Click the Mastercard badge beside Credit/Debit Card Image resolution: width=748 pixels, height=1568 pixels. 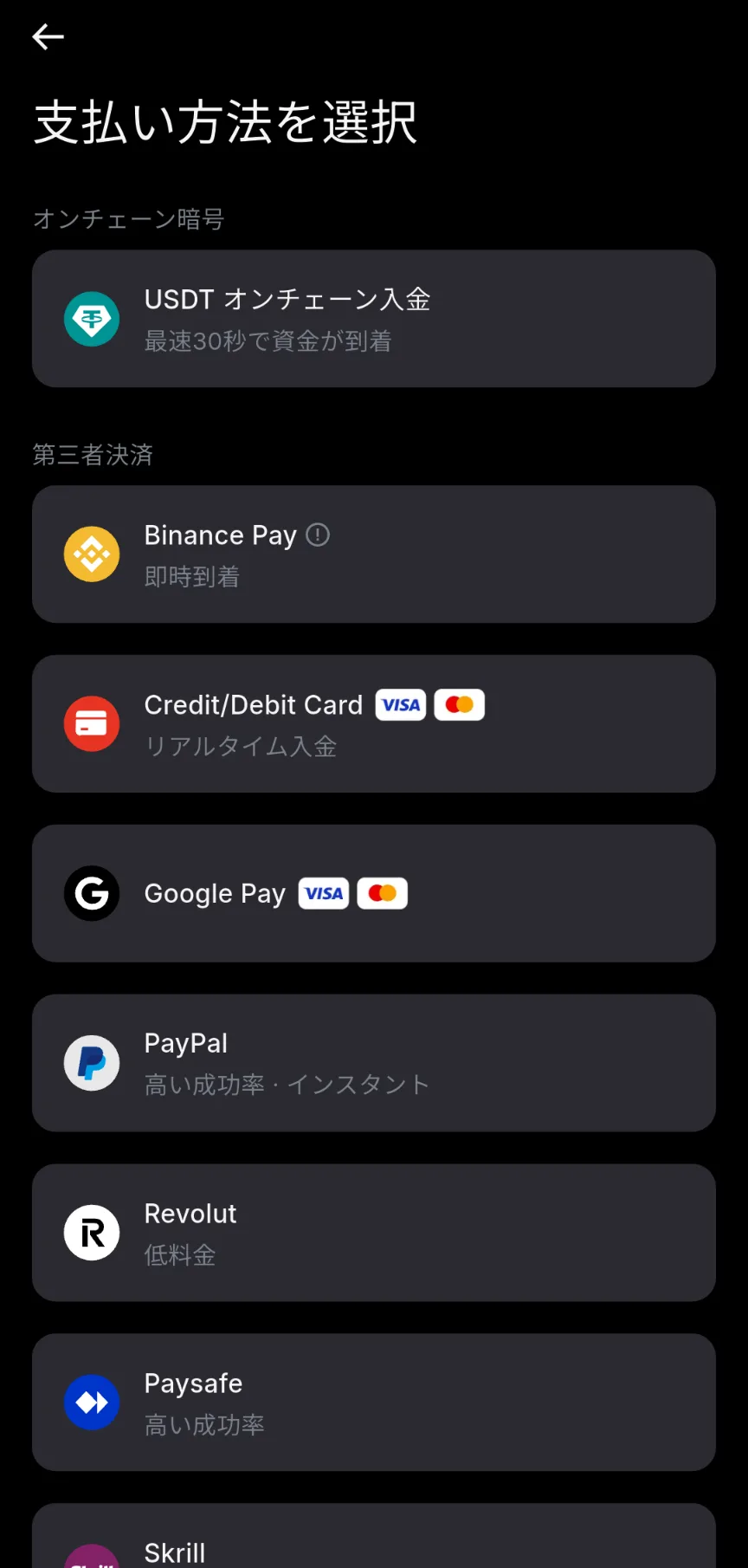coord(459,704)
